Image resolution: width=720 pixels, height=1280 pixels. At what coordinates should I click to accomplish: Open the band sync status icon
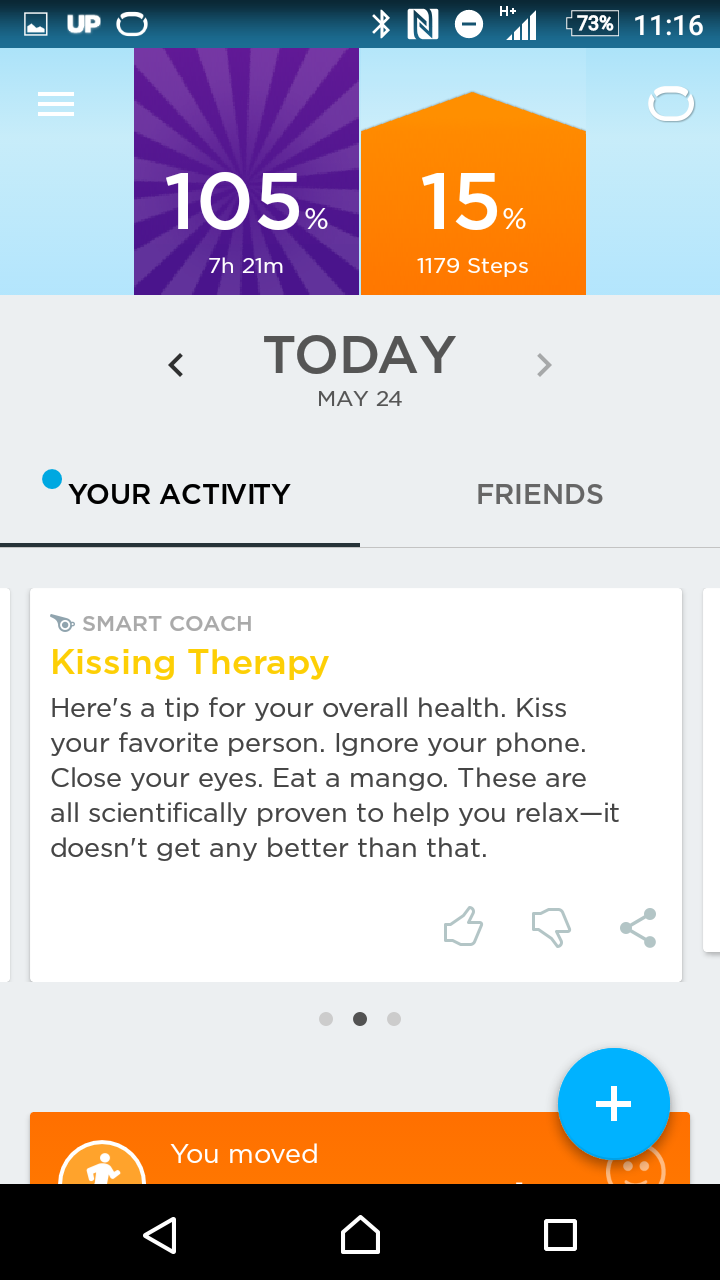671,104
